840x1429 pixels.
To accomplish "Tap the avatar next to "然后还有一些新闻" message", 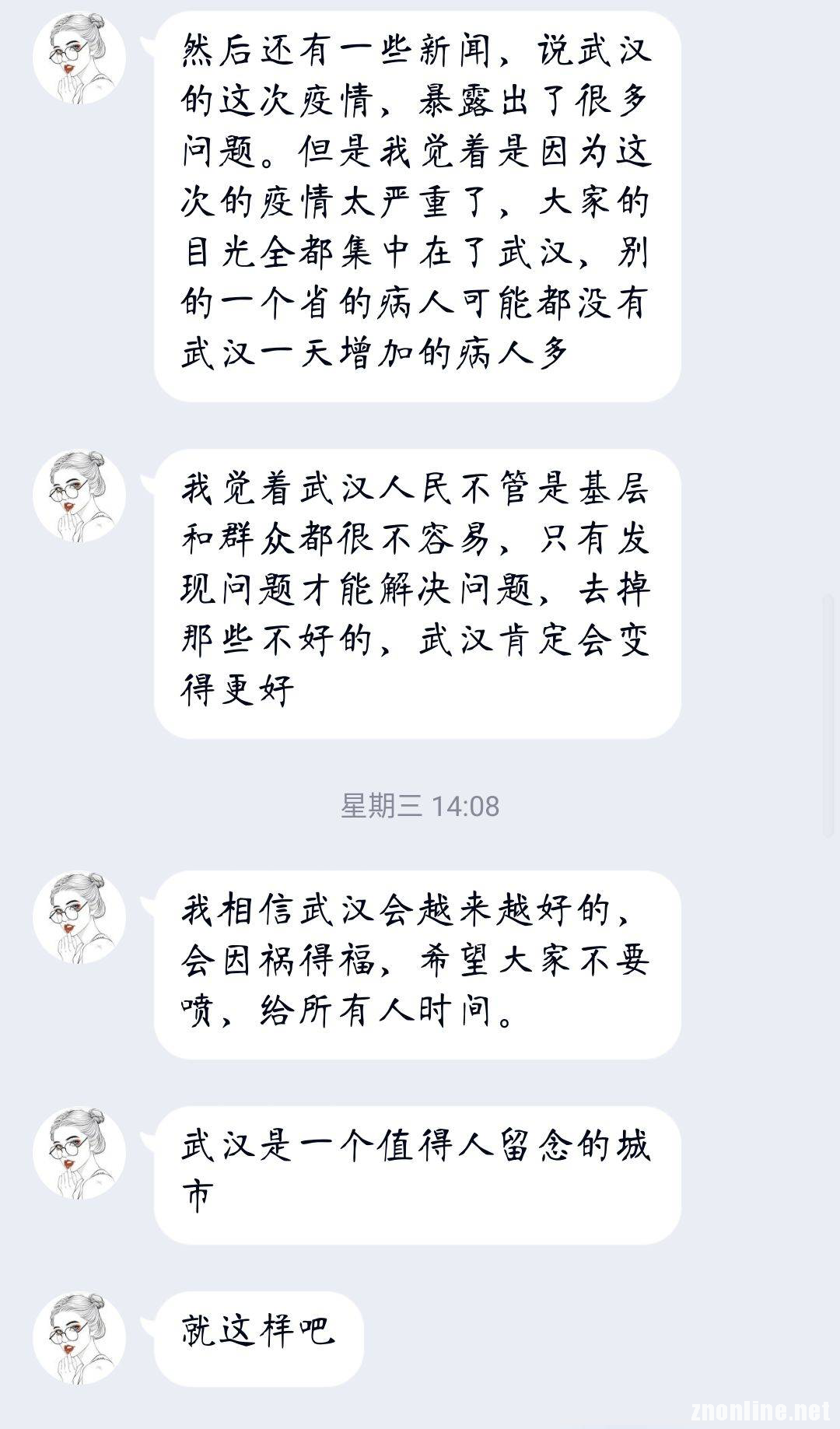I will 79,58.
